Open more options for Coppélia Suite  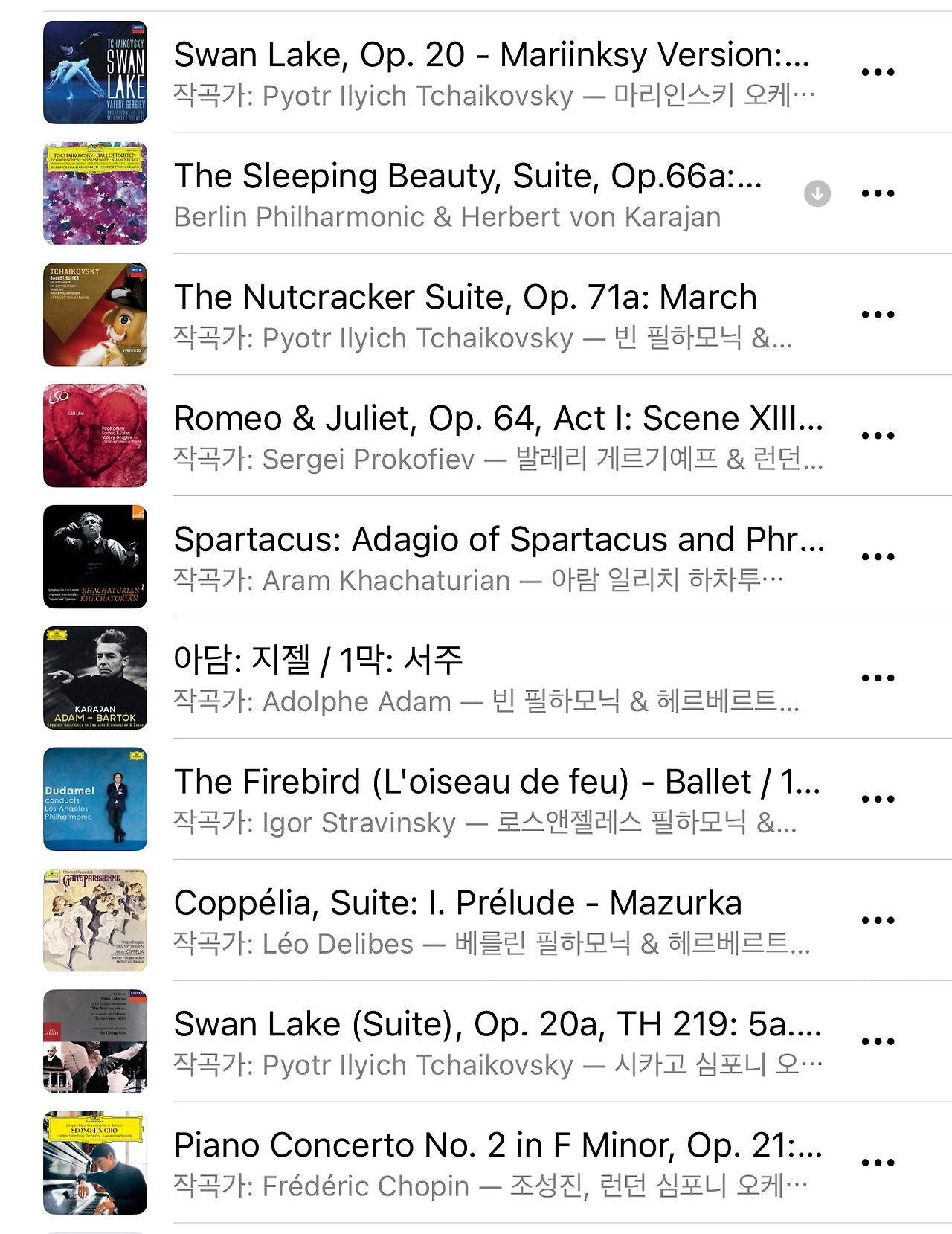[878, 921]
